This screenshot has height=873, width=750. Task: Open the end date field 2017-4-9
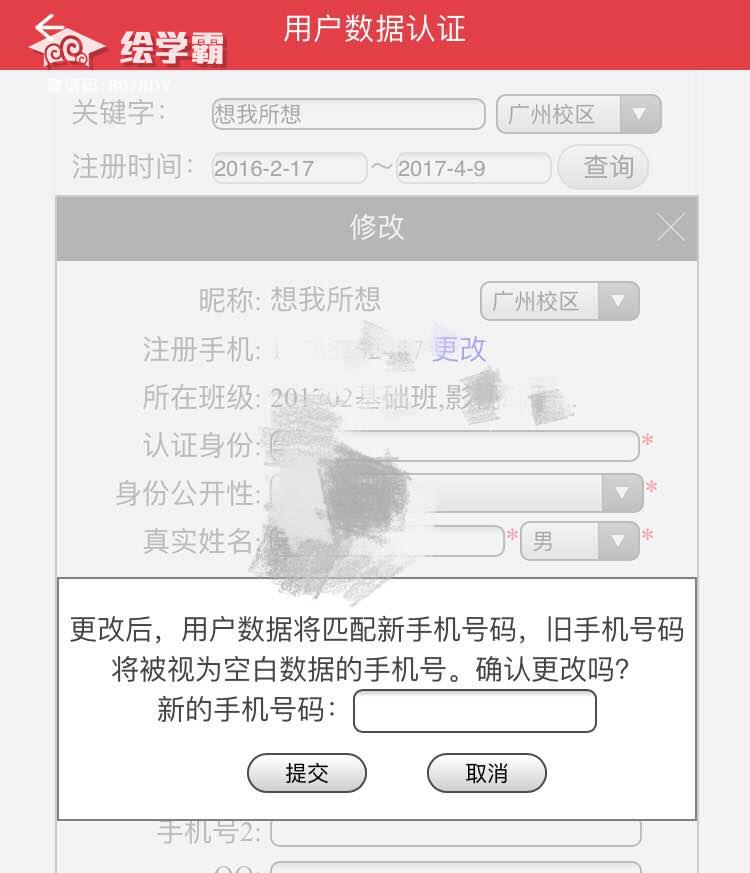[x=473, y=168]
